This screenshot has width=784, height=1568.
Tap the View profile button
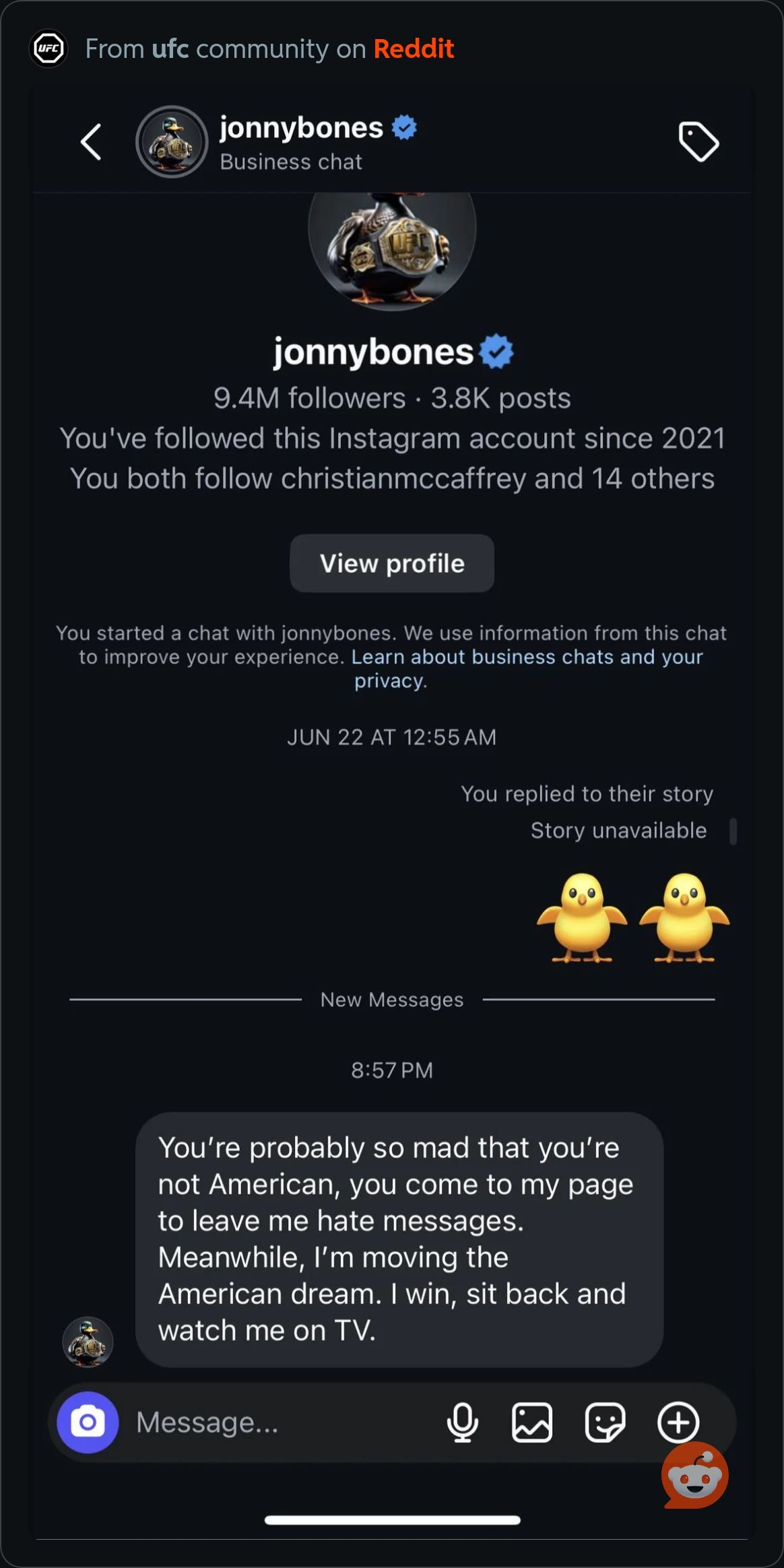pyautogui.click(x=392, y=563)
